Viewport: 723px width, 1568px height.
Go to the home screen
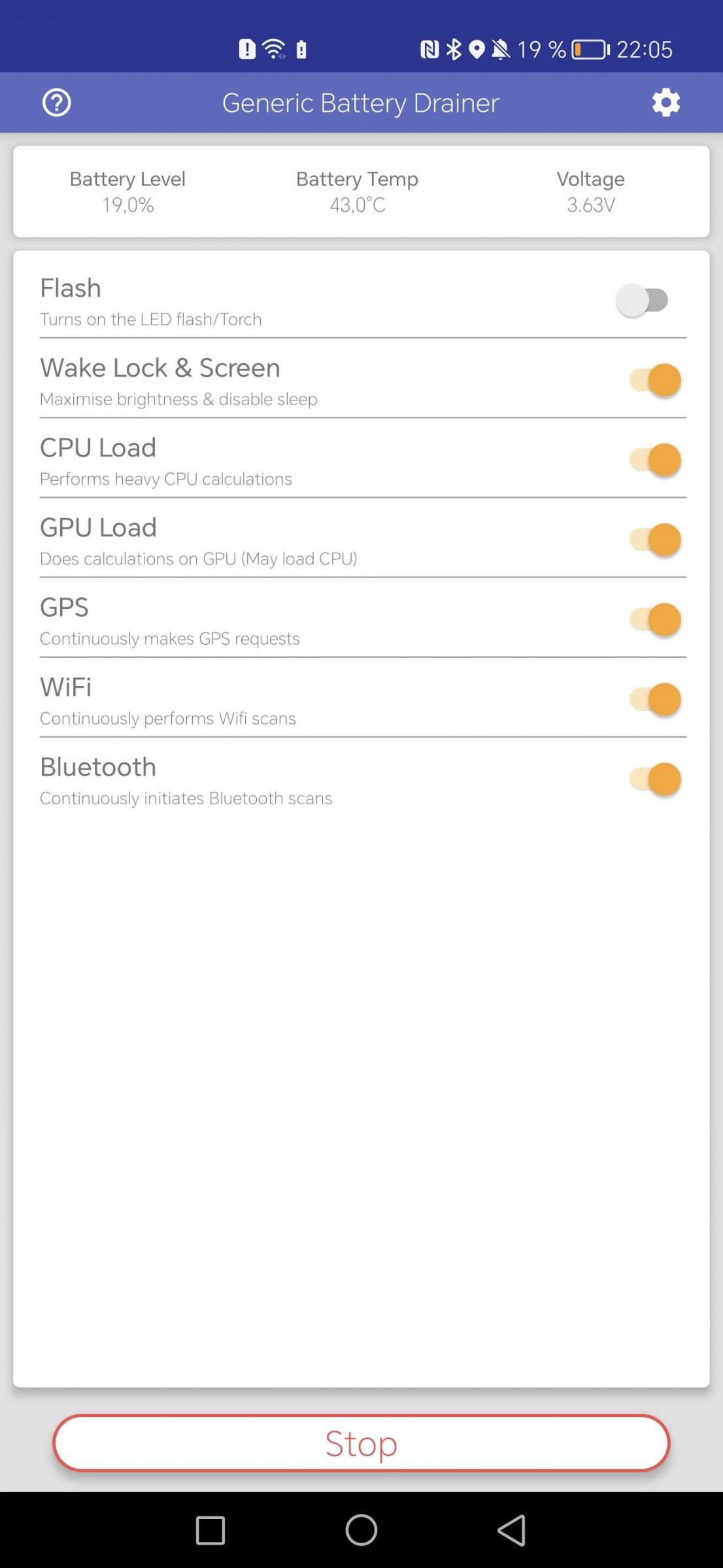coord(361,1530)
